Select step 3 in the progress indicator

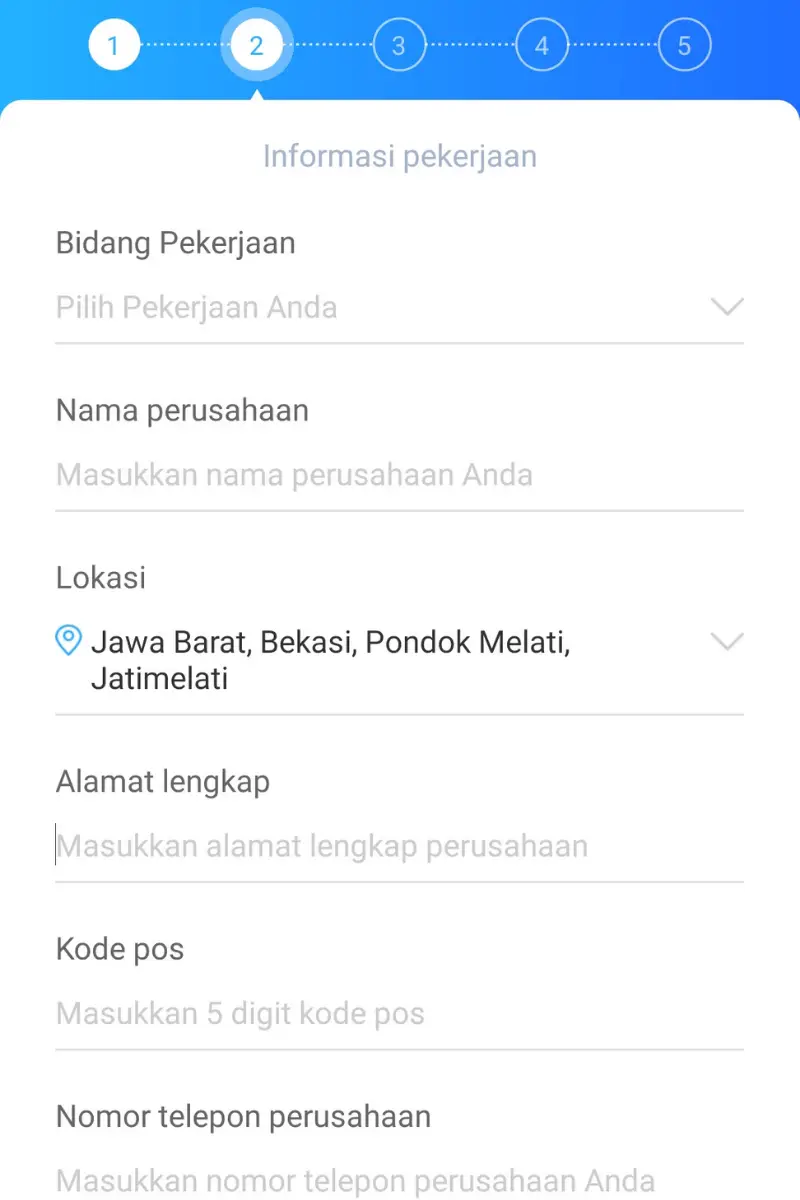tap(399, 44)
